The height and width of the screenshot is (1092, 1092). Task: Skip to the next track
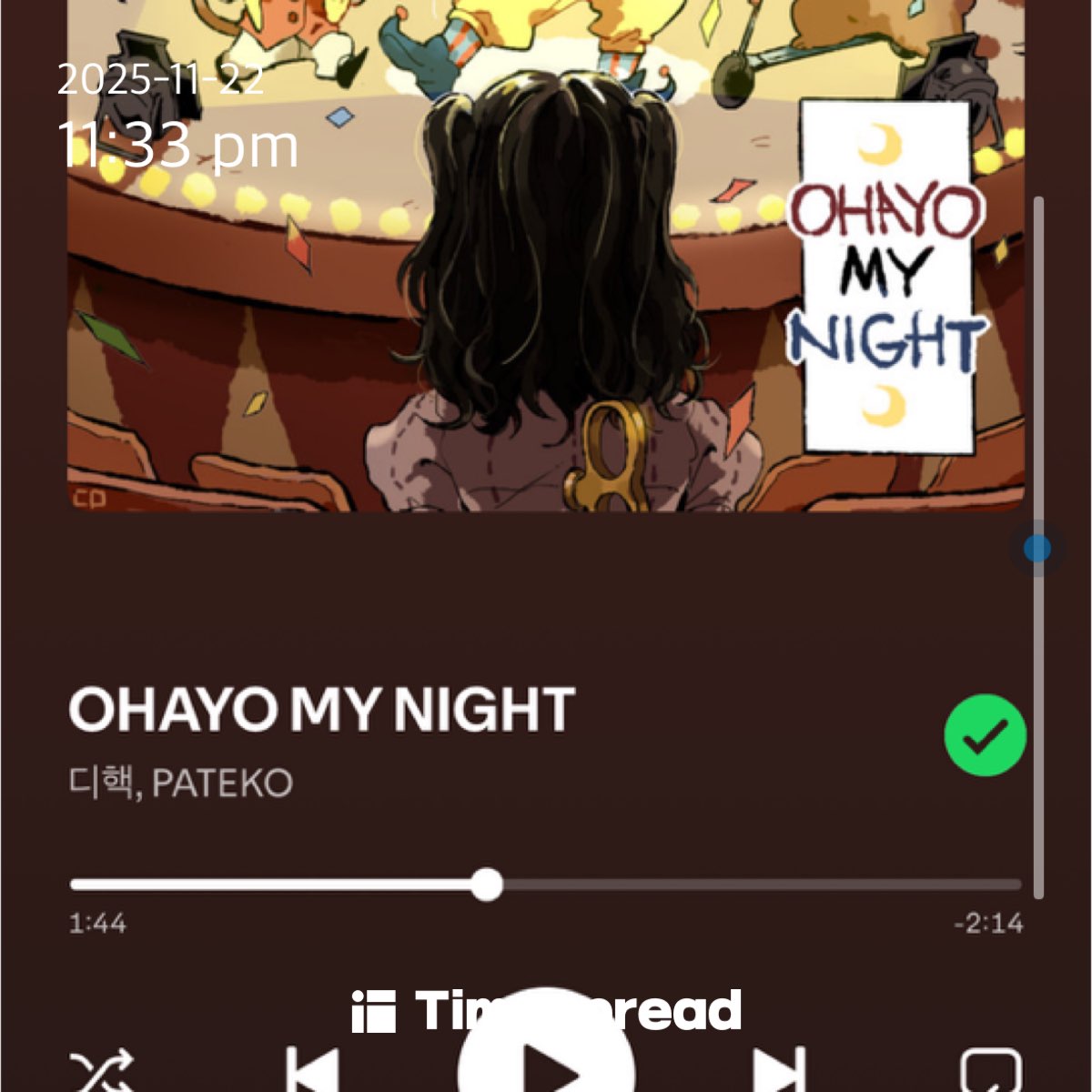coord(780,1072)
